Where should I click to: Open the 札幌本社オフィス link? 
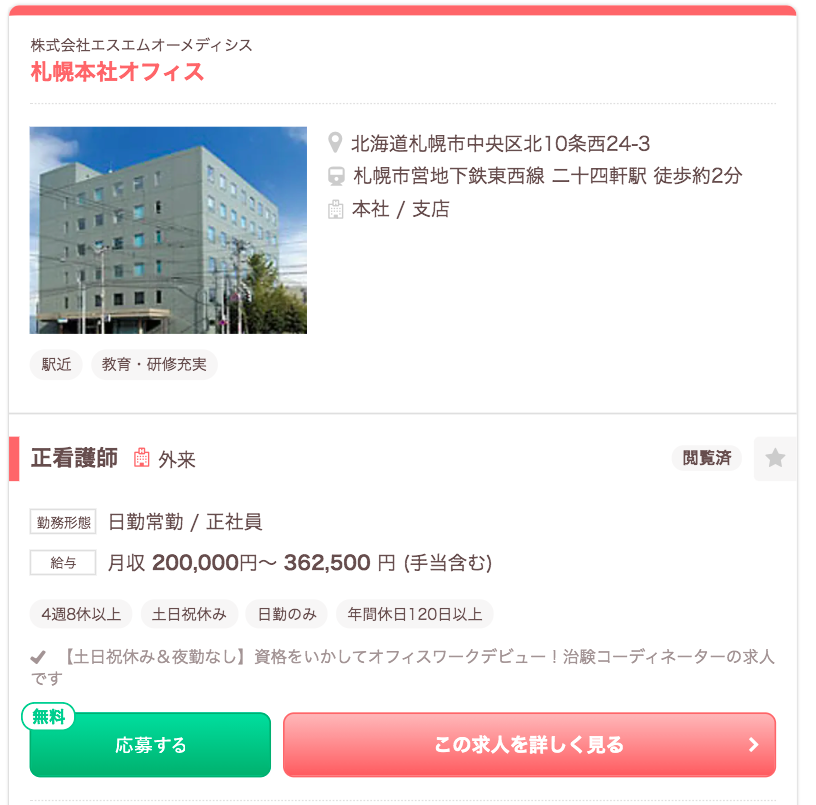tap(118, 72)
